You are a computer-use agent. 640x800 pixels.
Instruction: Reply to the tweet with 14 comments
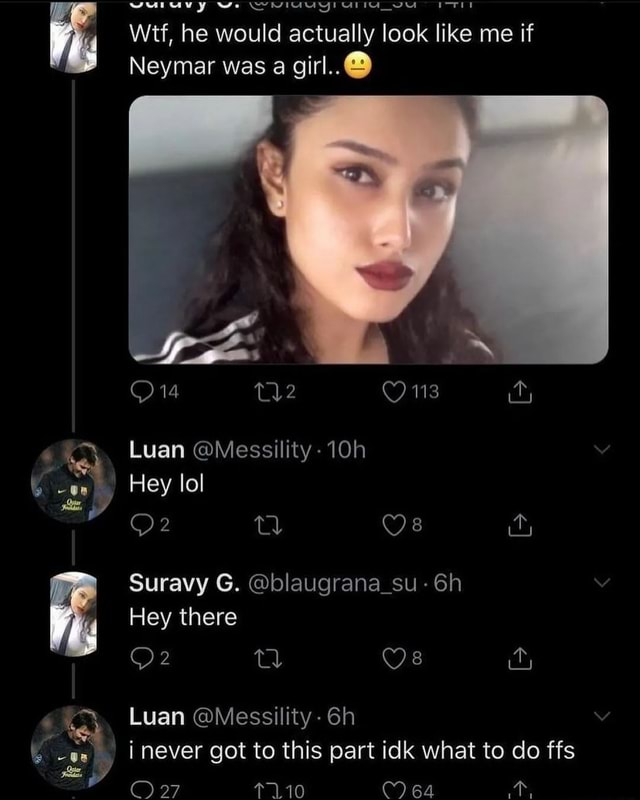[x=141, y=392]
